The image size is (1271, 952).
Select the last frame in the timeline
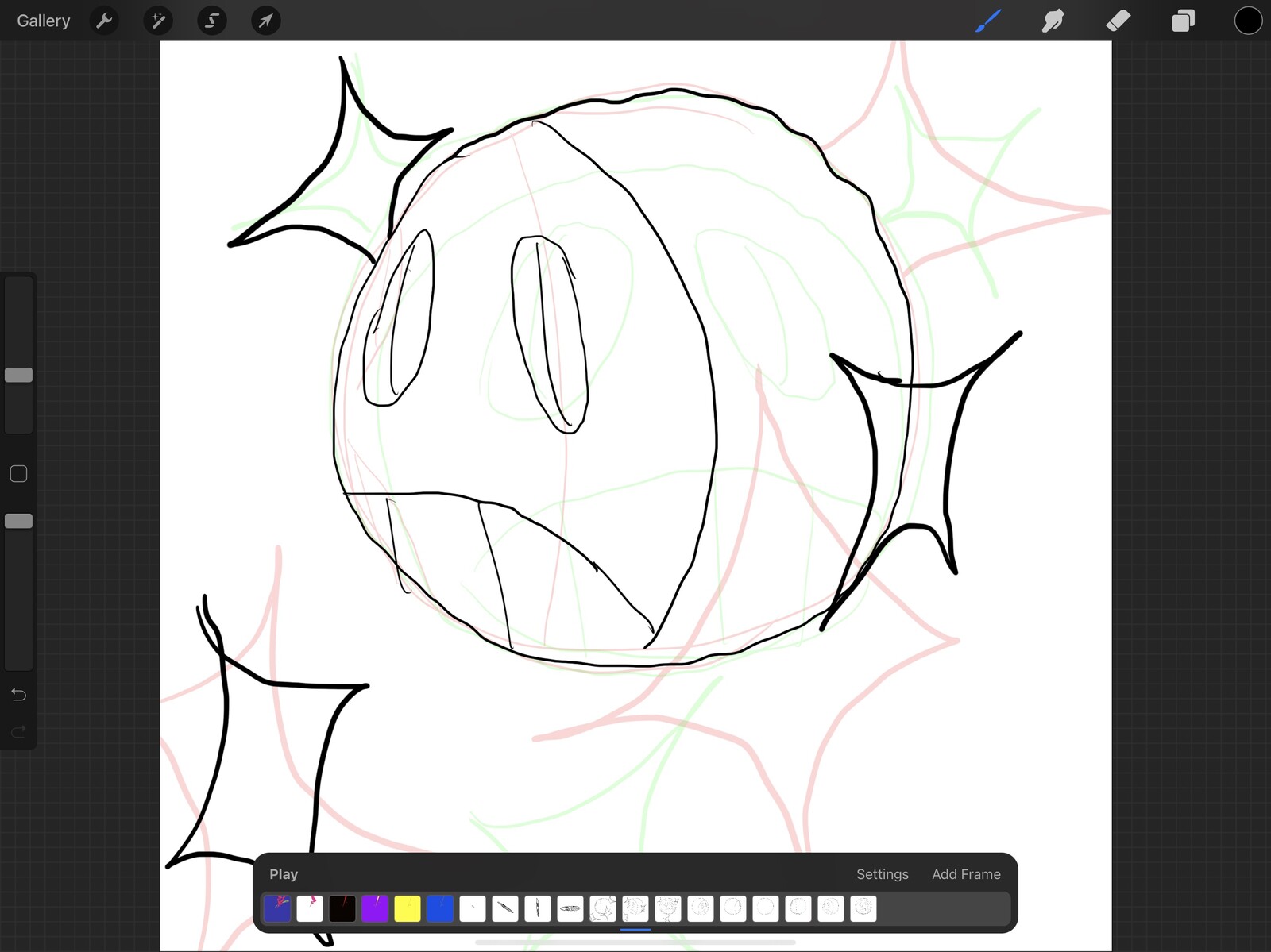click(863, 908)
